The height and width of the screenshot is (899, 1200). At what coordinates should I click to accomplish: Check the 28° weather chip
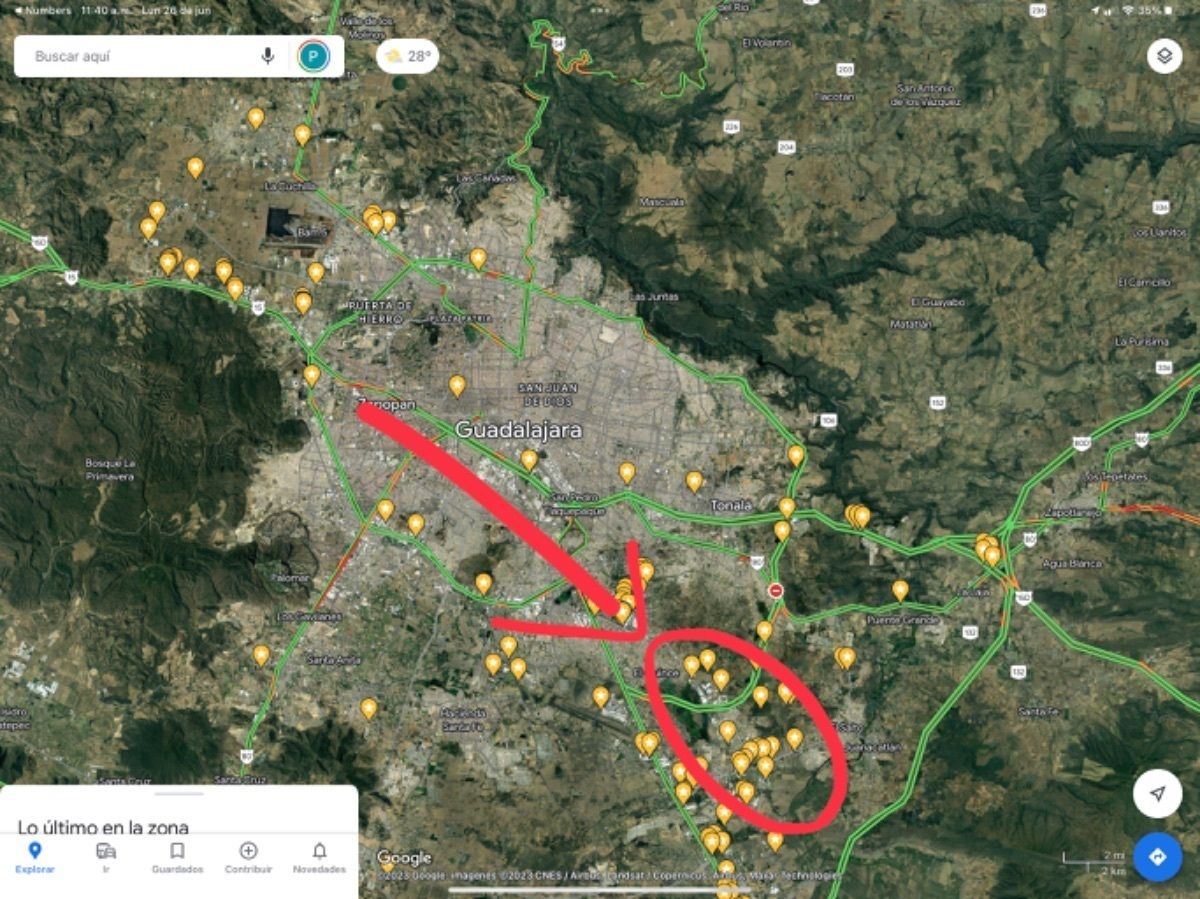(x=408, y=56)
